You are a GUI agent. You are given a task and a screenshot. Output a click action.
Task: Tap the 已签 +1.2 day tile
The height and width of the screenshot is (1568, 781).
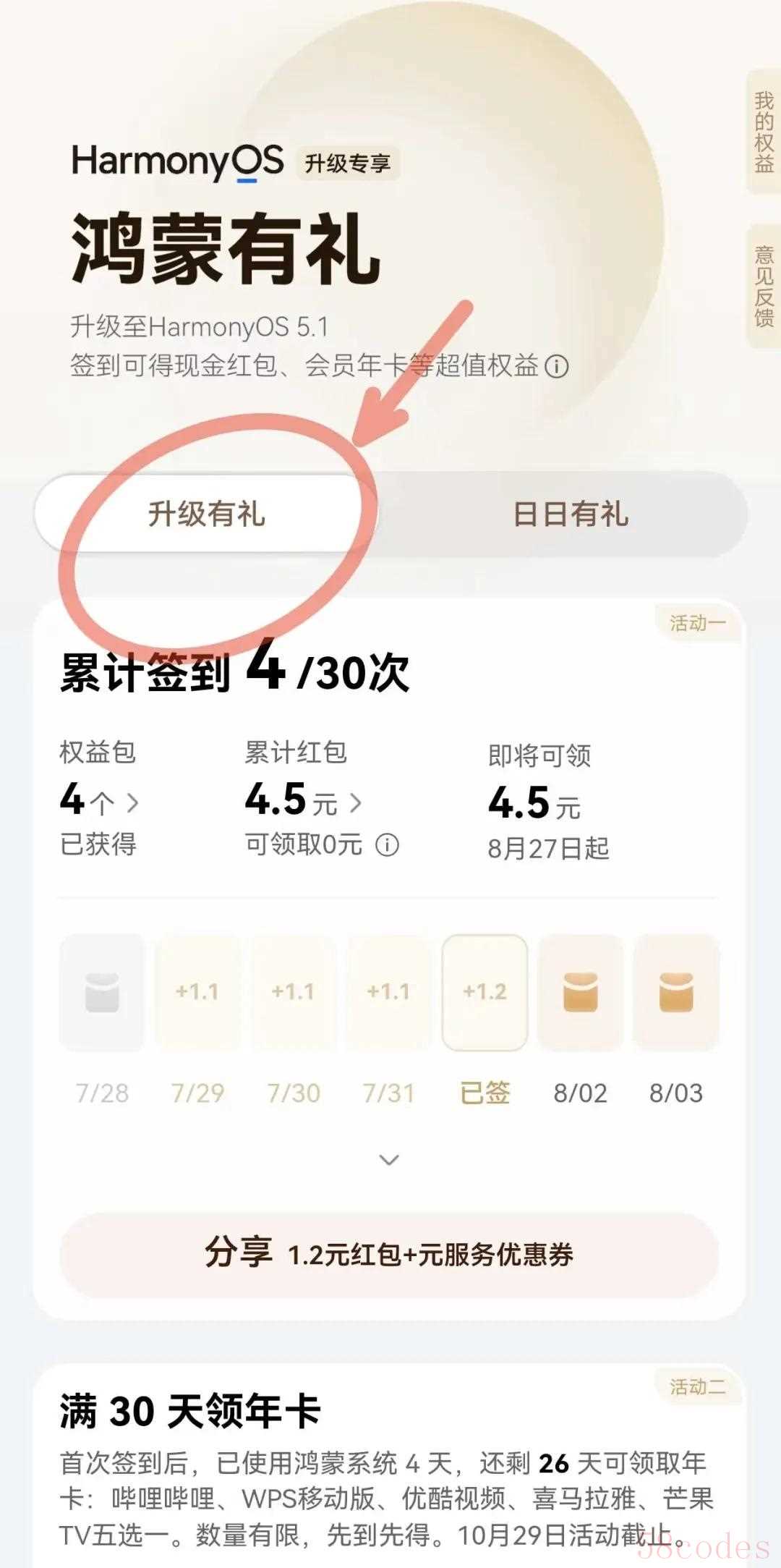485,993
